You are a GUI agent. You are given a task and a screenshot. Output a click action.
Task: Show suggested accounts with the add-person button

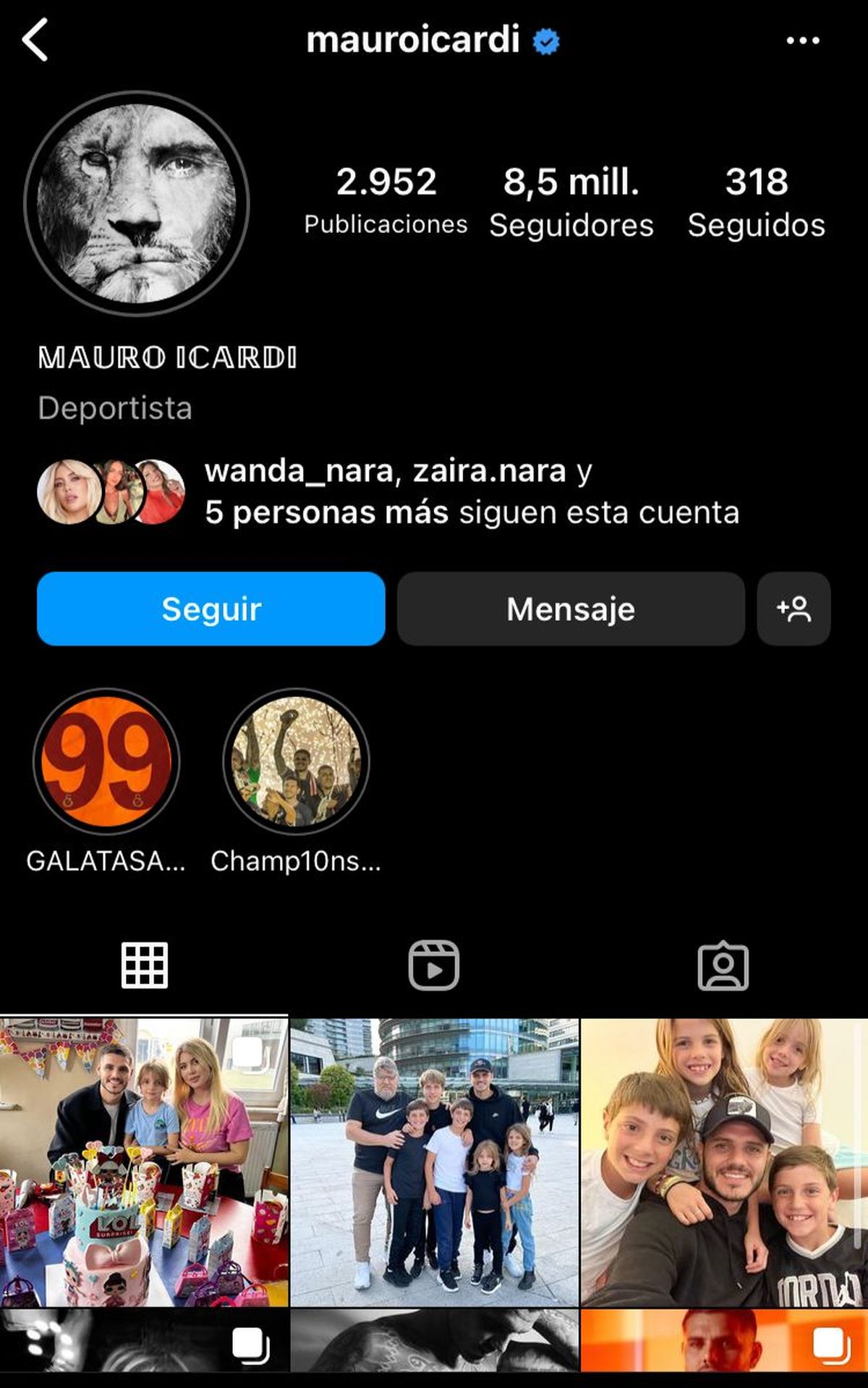[x=793, y=609]
